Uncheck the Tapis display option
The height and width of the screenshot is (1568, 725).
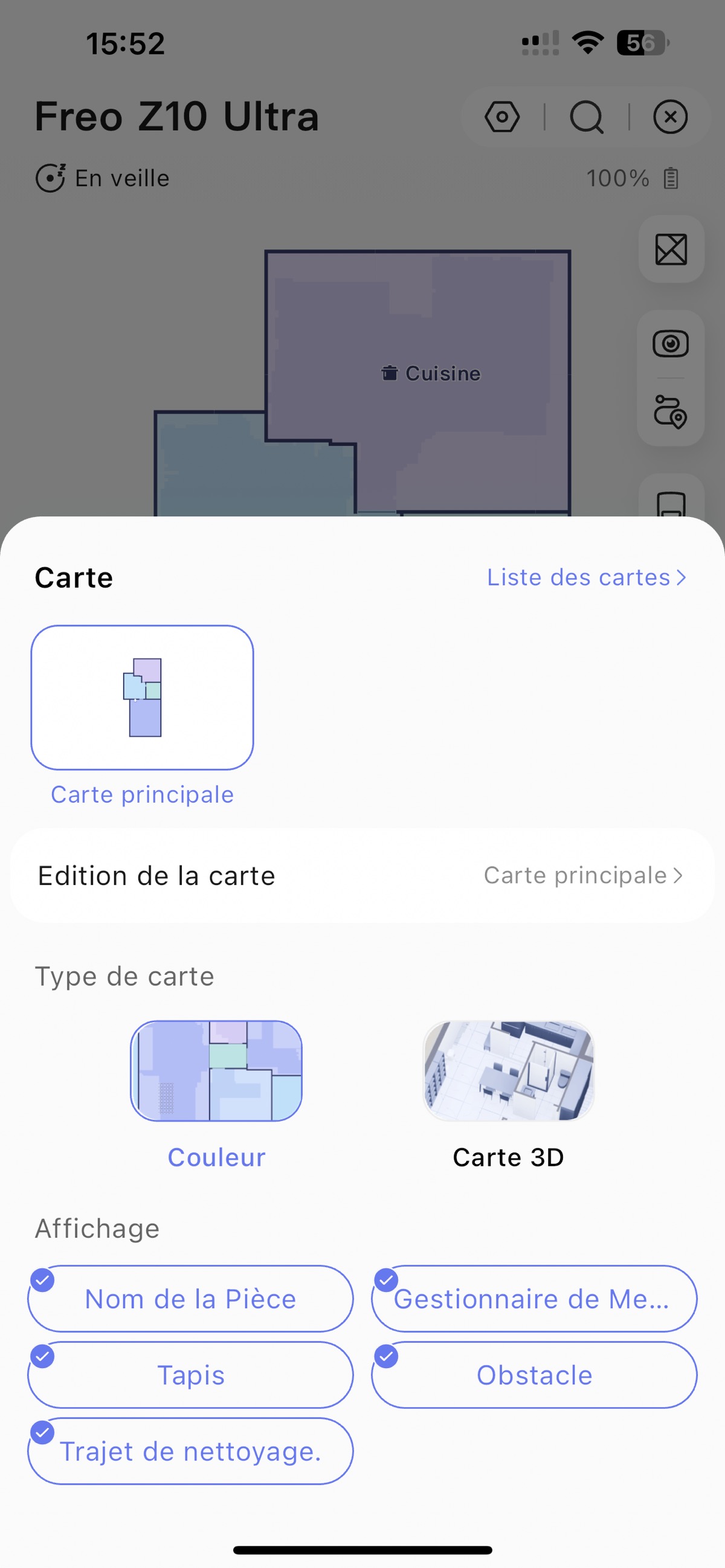(190, 1375)
